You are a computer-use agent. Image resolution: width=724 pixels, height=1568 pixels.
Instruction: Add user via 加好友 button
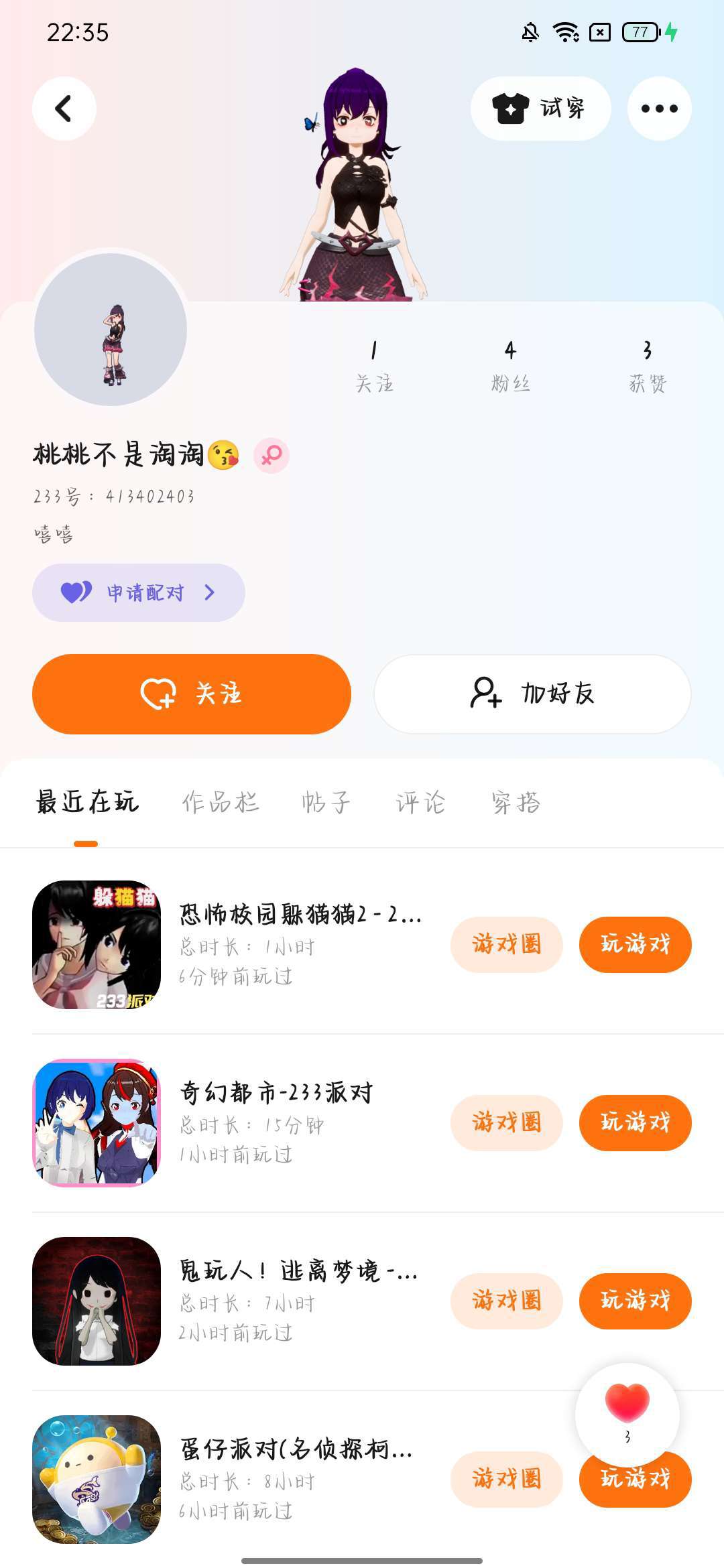[x=532, y=694]
